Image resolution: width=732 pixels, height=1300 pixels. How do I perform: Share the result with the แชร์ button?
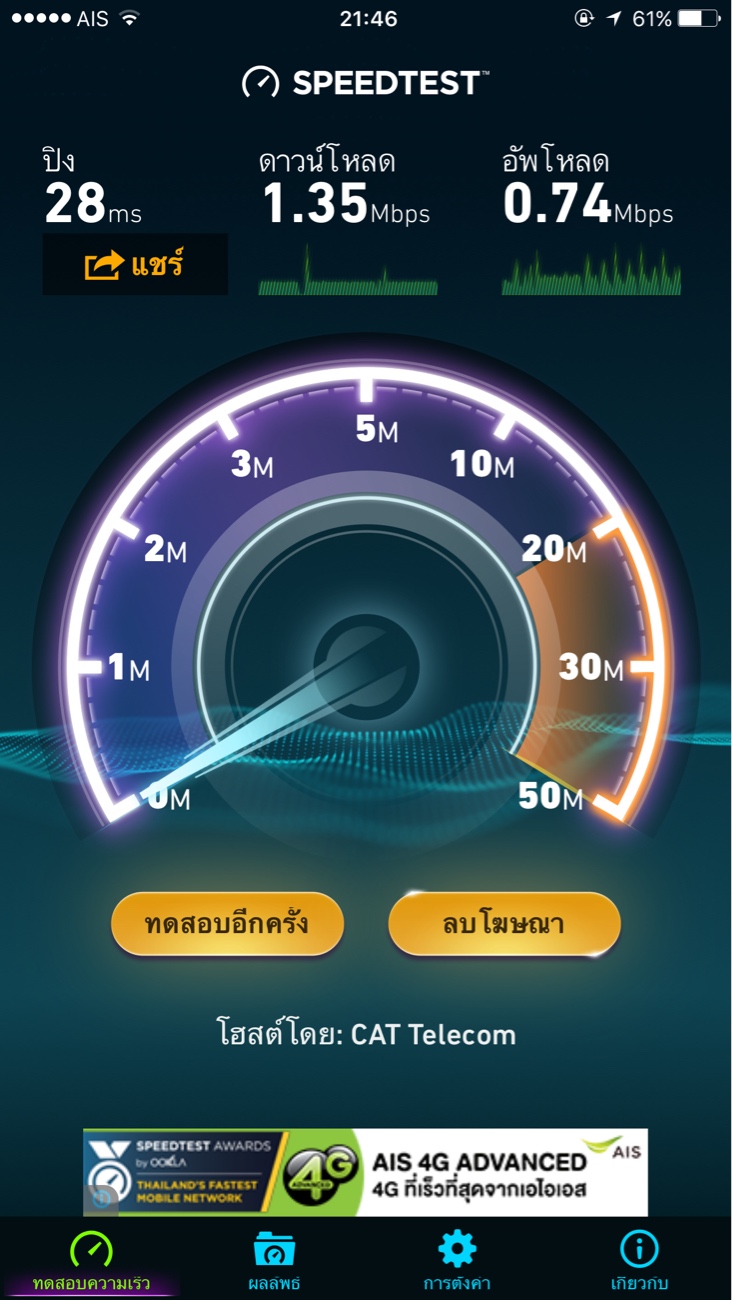(135, 265)
